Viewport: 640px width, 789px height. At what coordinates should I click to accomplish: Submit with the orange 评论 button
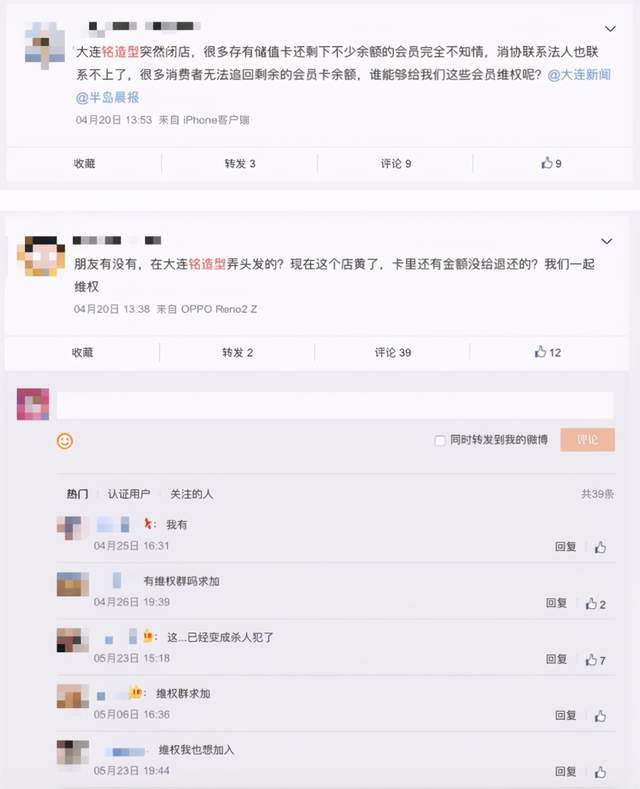point(587,440)
